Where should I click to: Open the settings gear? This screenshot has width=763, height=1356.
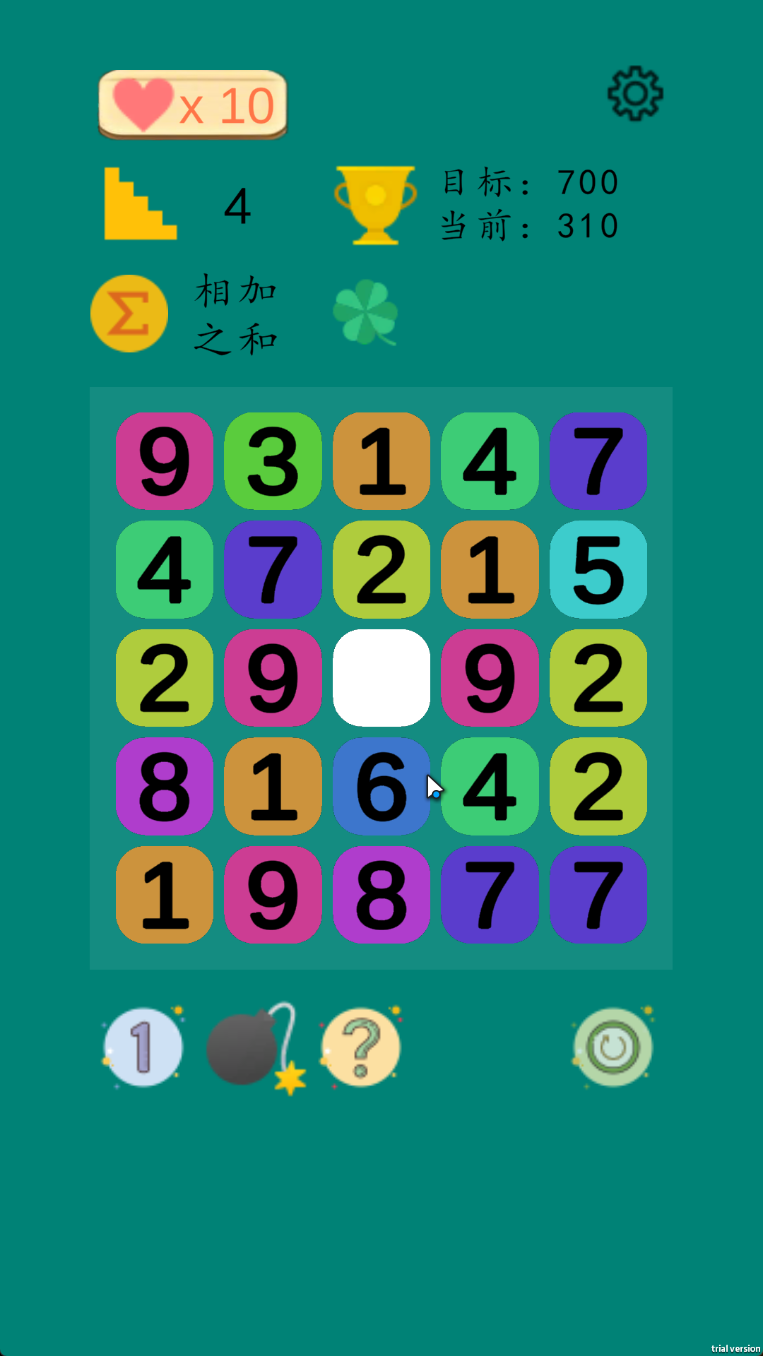click(x=635, y=94)
